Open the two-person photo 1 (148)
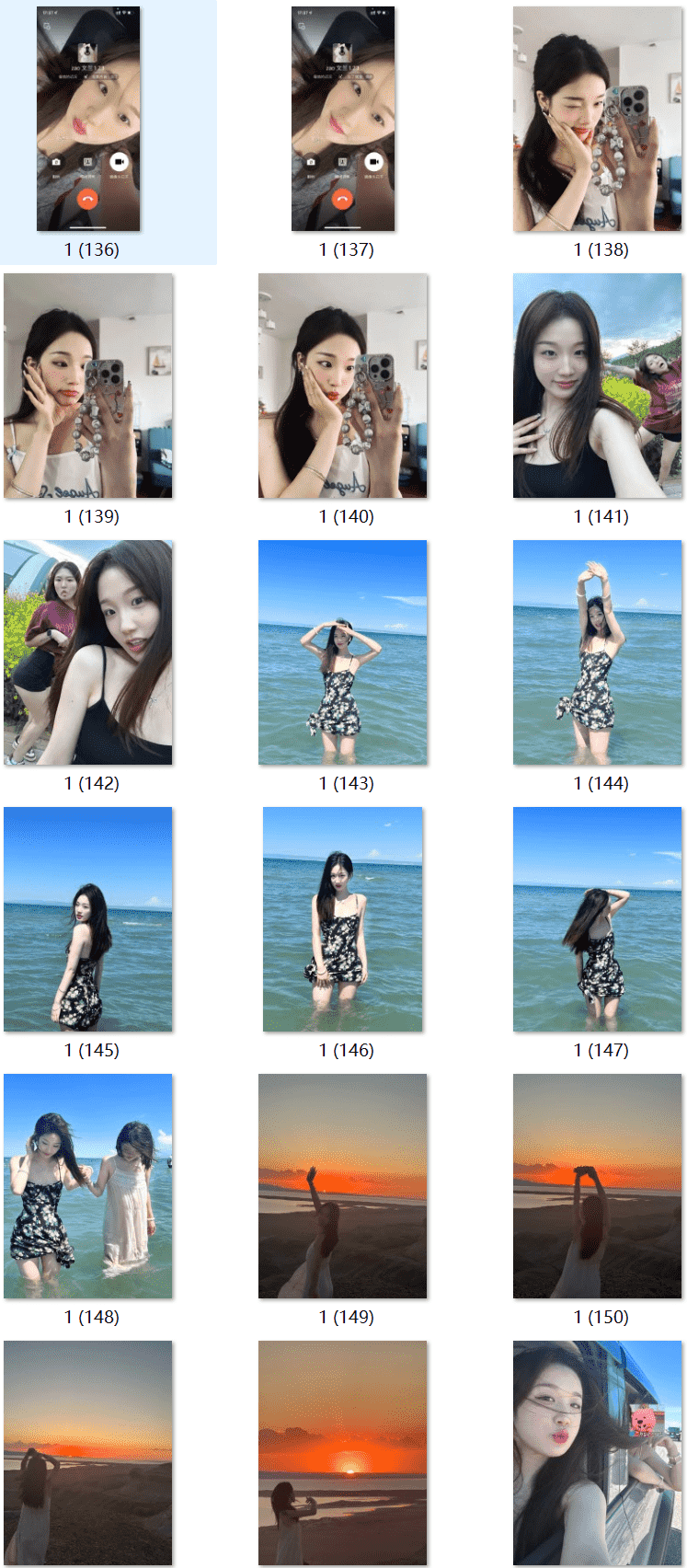 (88, 1187)
